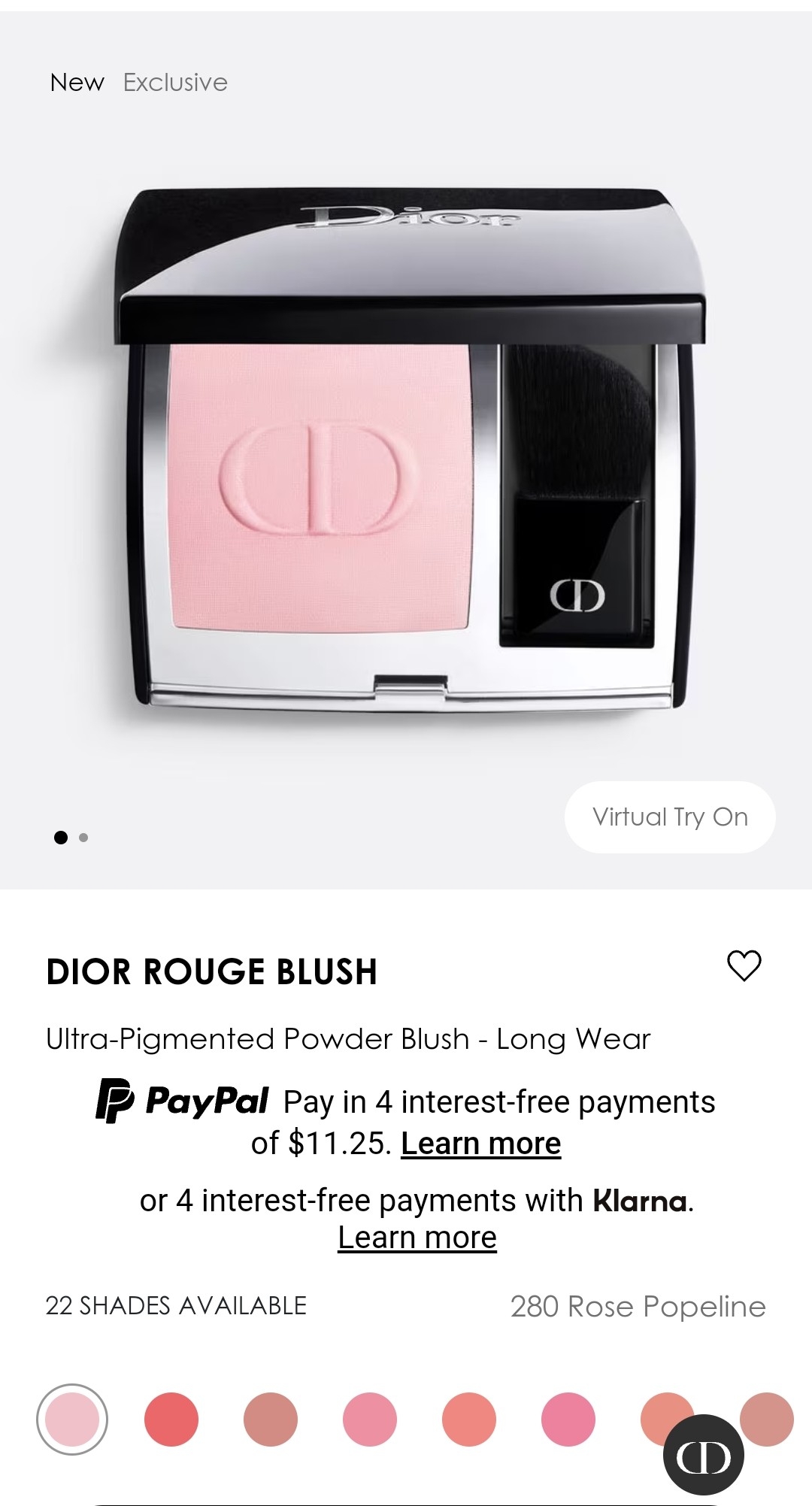Select the coral red shade swatch
This screenshot has height=1506, width=812.
click(x=171, y=1420)
